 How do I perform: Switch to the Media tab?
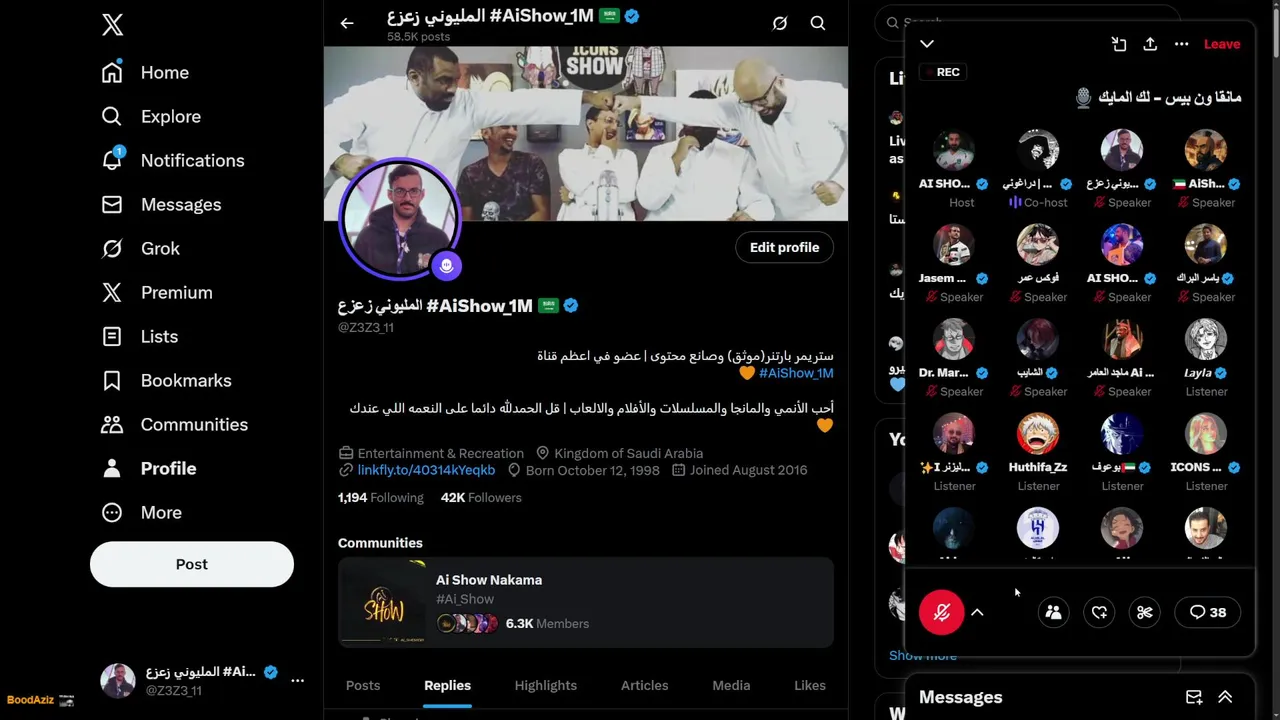coord(731,685)
